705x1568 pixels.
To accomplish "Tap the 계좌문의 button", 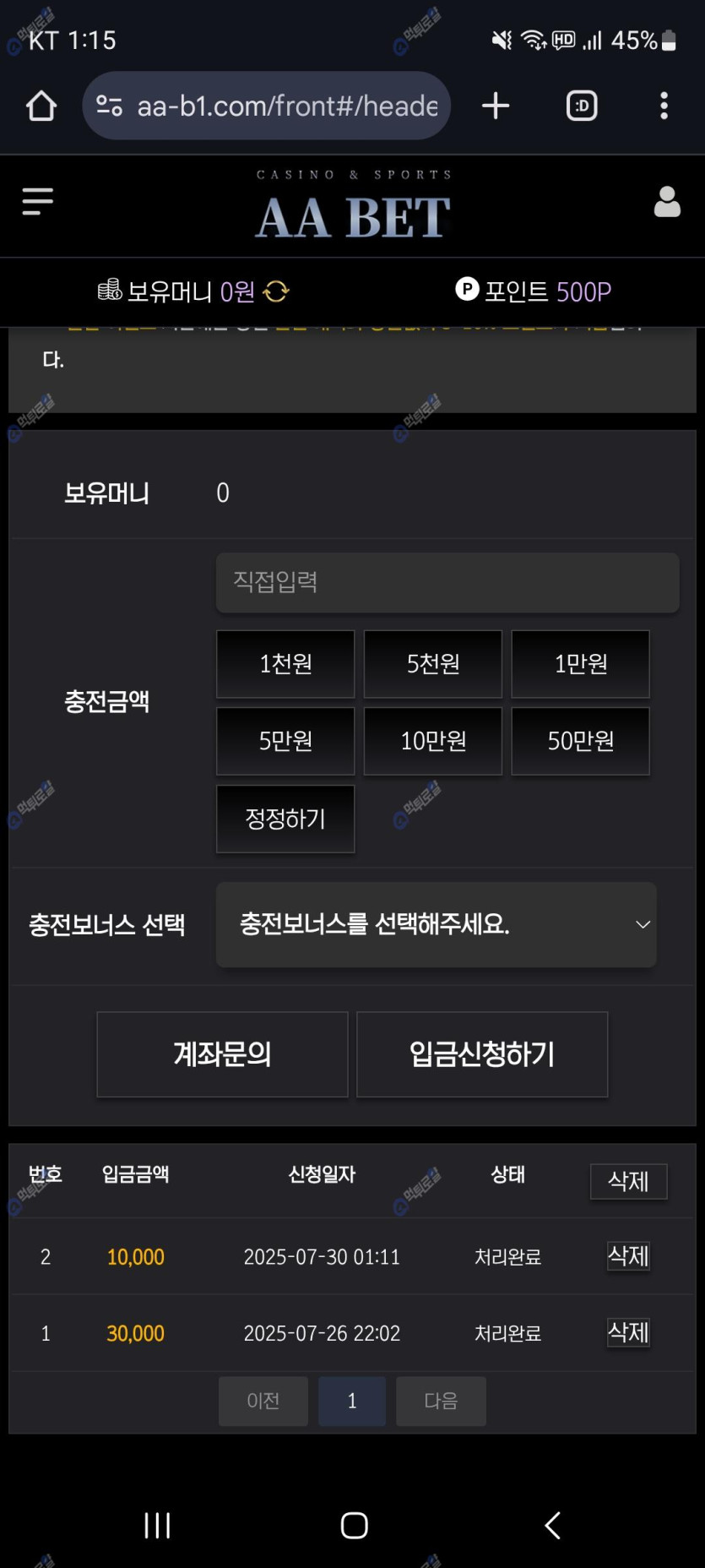I will (222, 1054).
